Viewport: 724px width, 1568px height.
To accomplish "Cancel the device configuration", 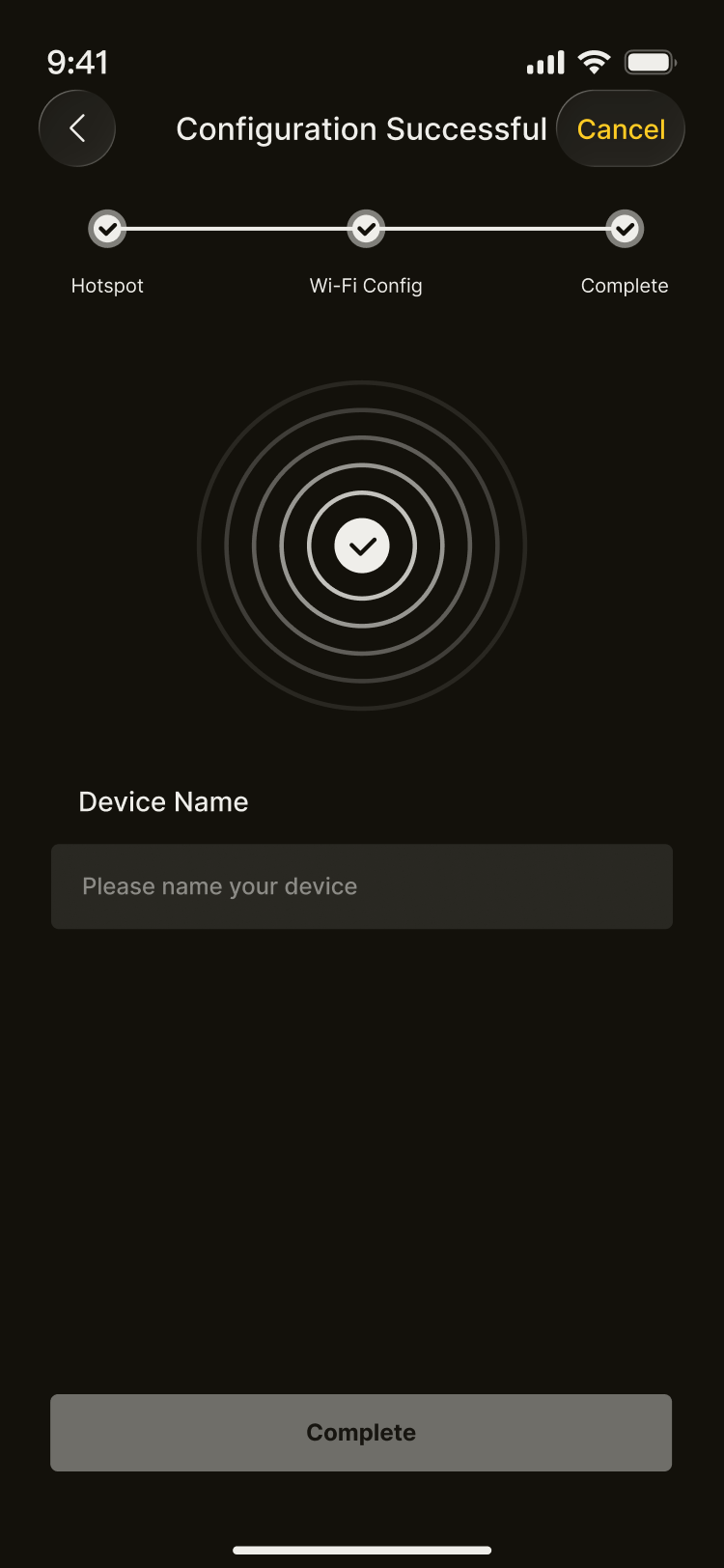I will coord(621,128).
